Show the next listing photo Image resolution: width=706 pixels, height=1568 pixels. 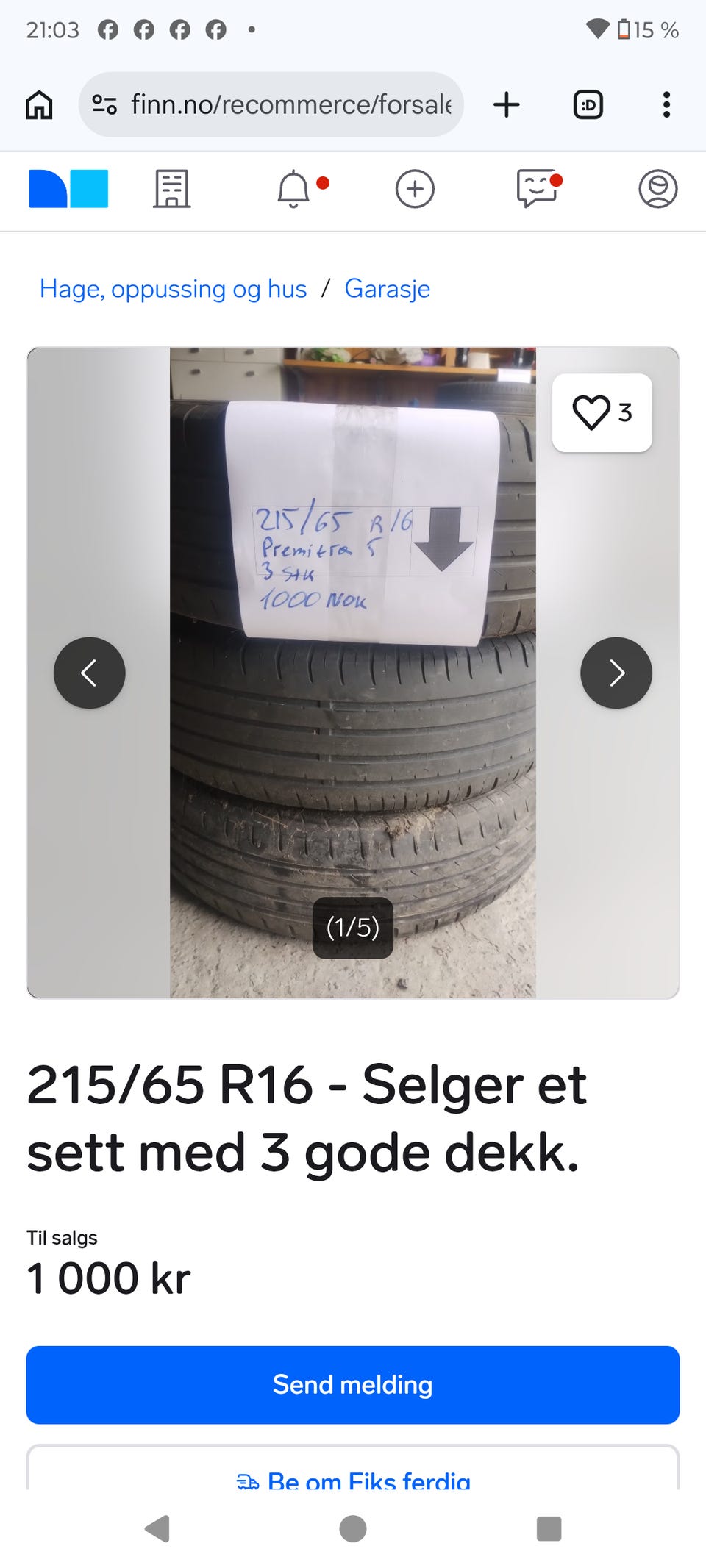(616, 673)
